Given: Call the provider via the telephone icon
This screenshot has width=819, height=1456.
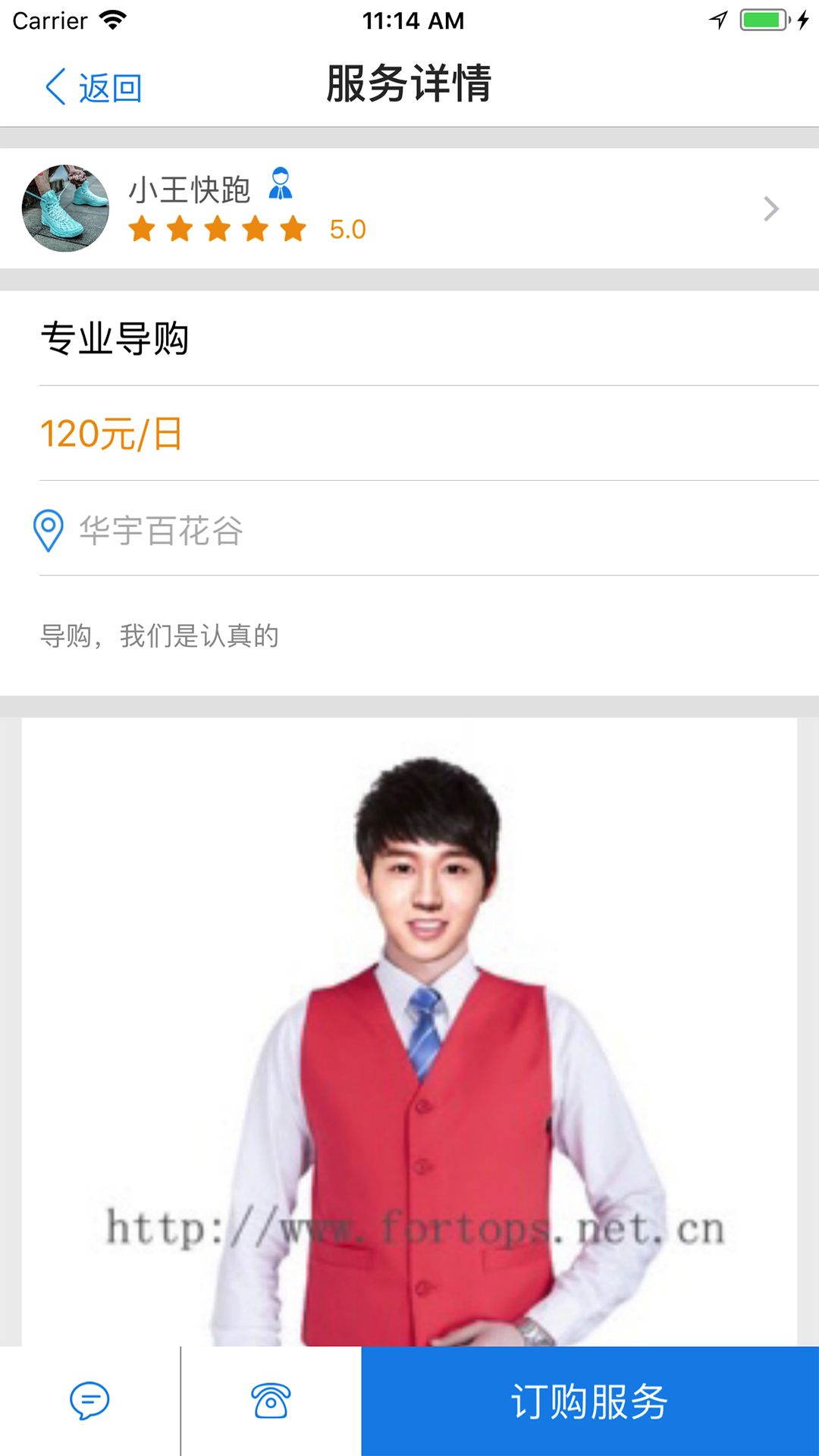Looking at the screenshot, I should click(271, 1401).
